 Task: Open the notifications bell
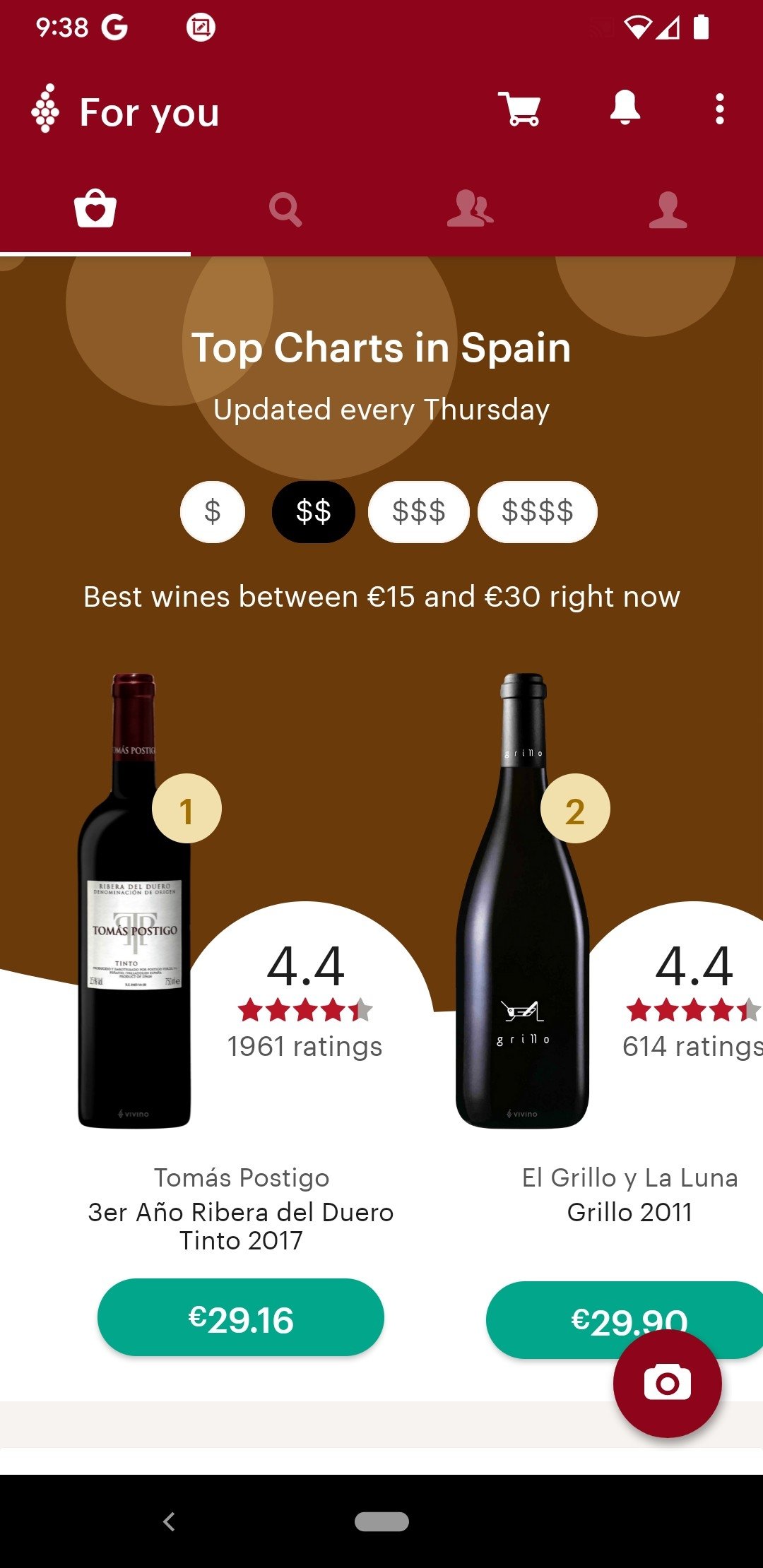(625, 108)
